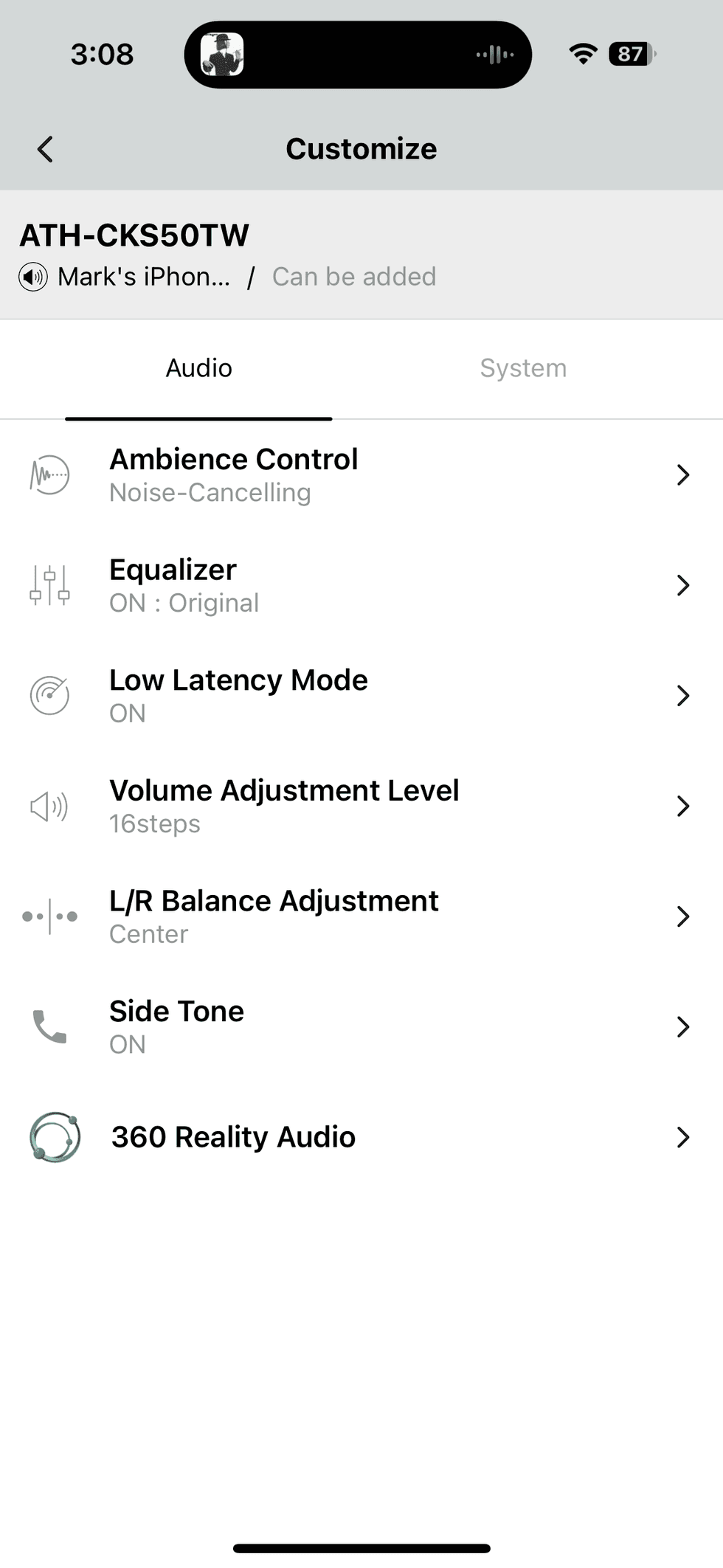Expand the Ambience Control settings chevron
The image size is (723, 1568).
tap(682, 475)
